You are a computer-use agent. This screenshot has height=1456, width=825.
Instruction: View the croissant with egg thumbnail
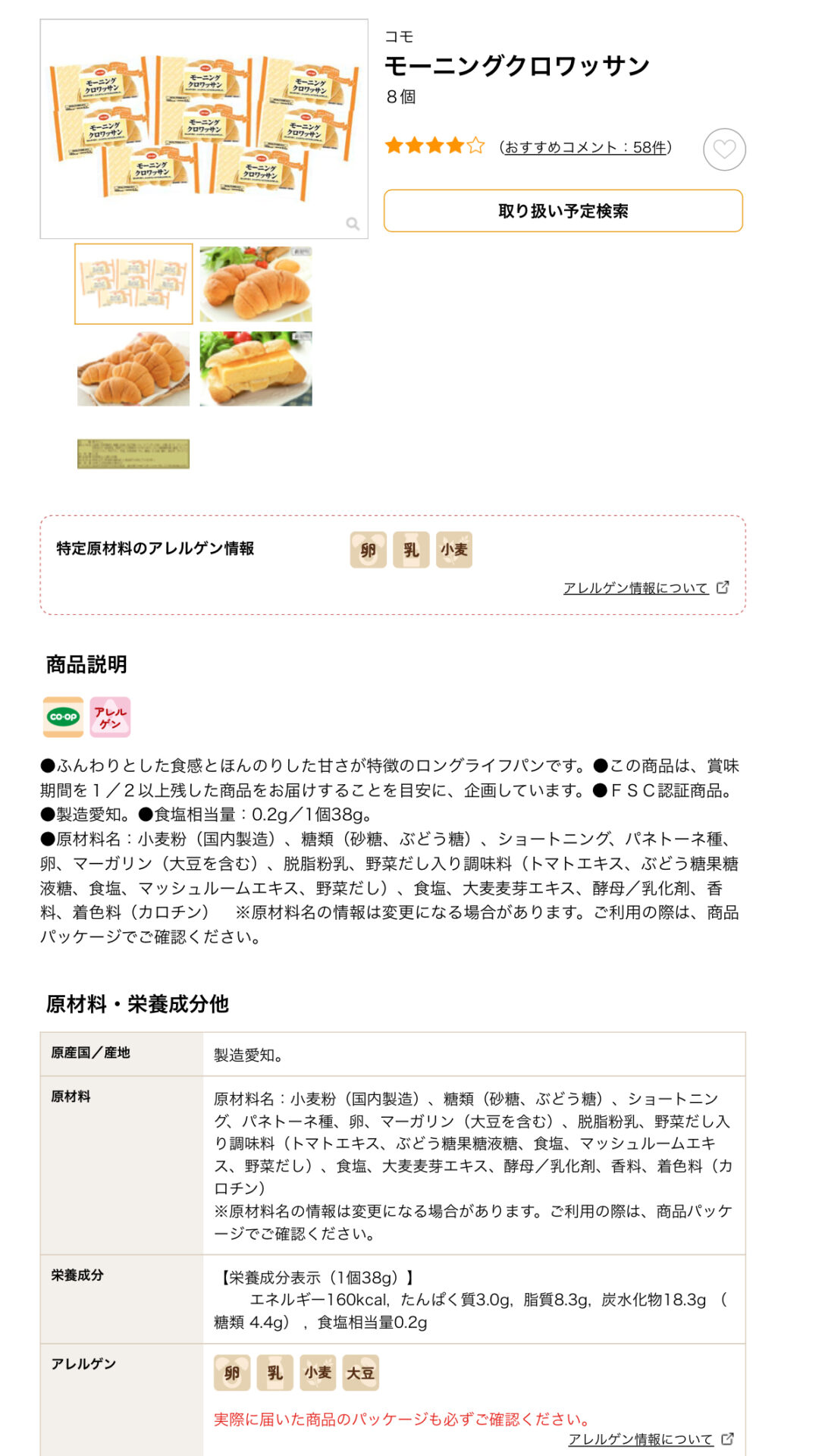coord(256,284)
